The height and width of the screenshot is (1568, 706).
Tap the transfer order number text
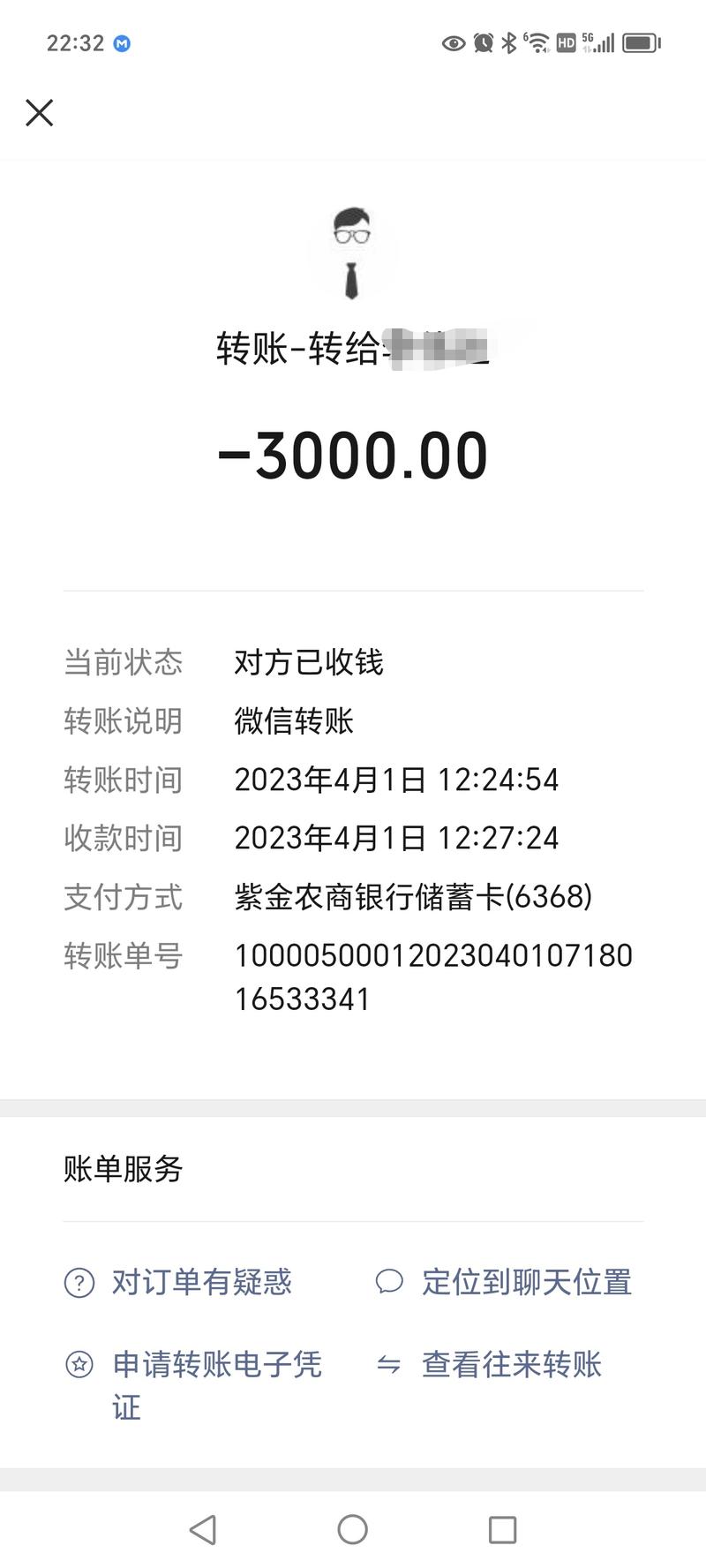pyautogui.click(x=432, y=976)
